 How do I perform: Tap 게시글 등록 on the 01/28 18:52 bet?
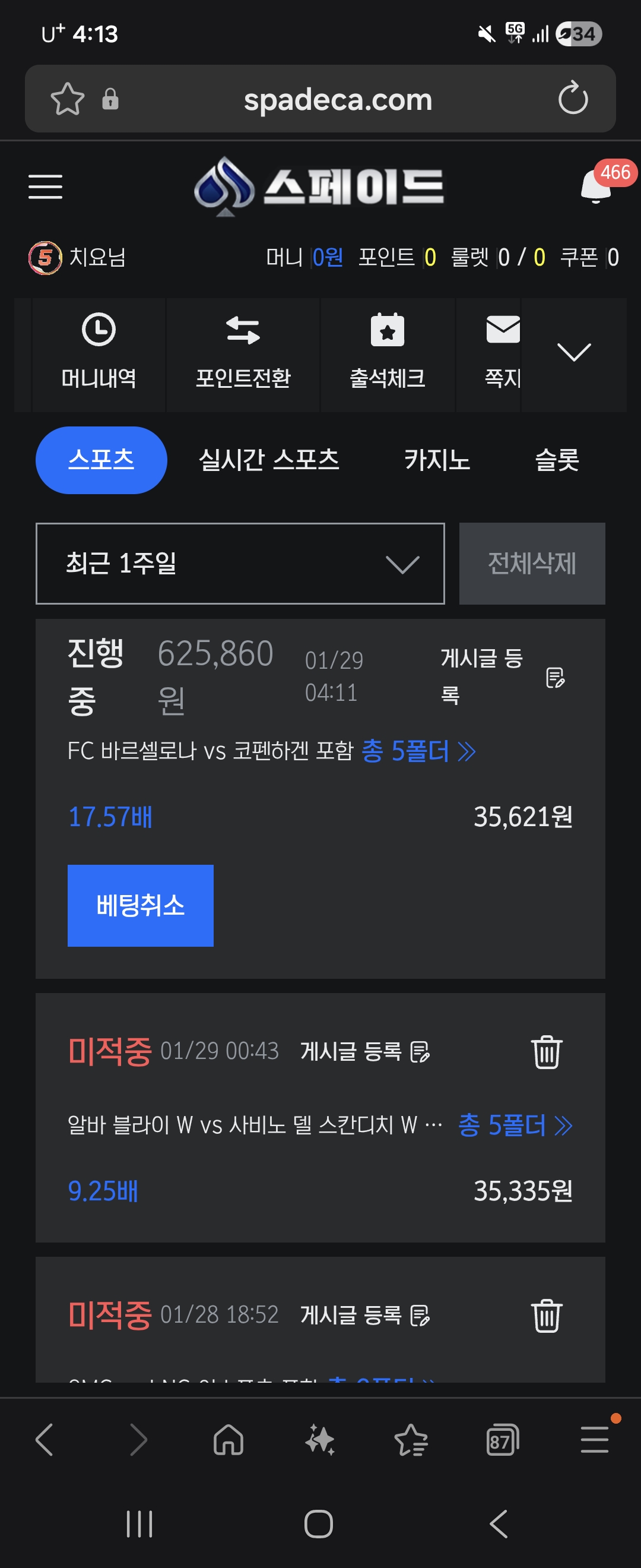[x=365, y=1315]
